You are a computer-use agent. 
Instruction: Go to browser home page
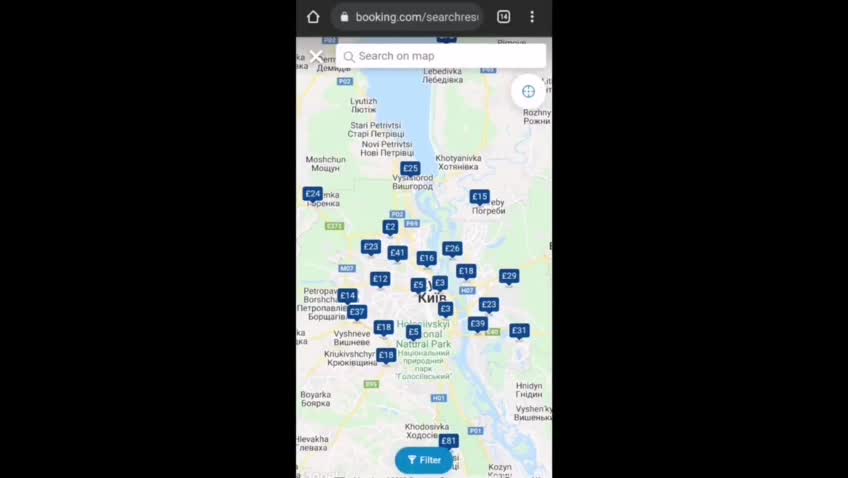coord(313,17)
